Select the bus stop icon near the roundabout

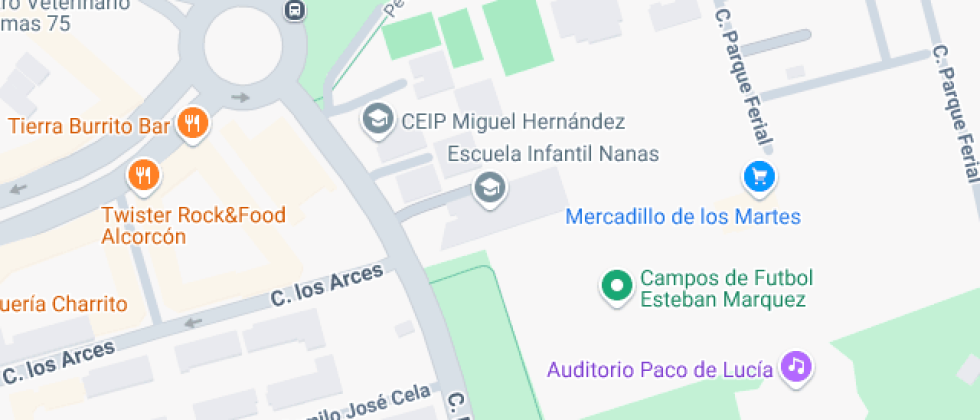coord(295,12)
